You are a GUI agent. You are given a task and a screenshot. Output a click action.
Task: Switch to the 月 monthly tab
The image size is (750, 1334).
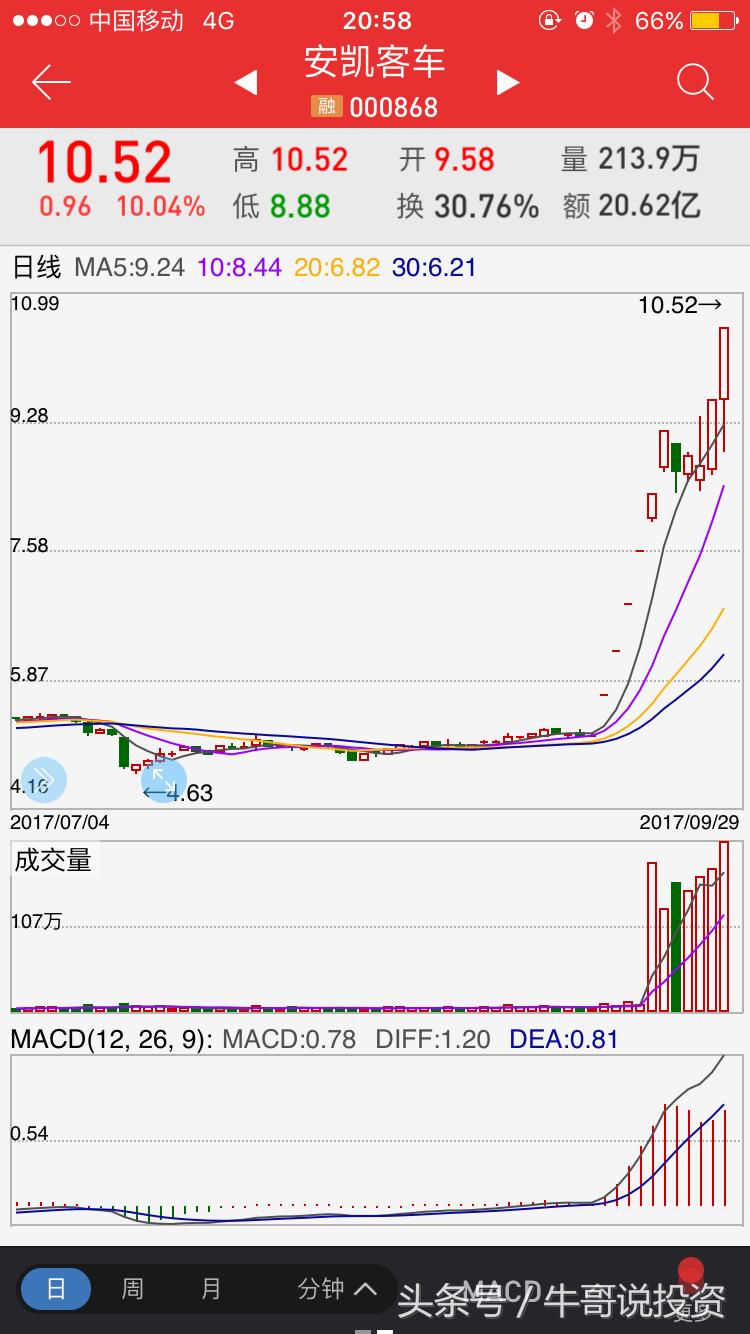tap(210, 1289)
